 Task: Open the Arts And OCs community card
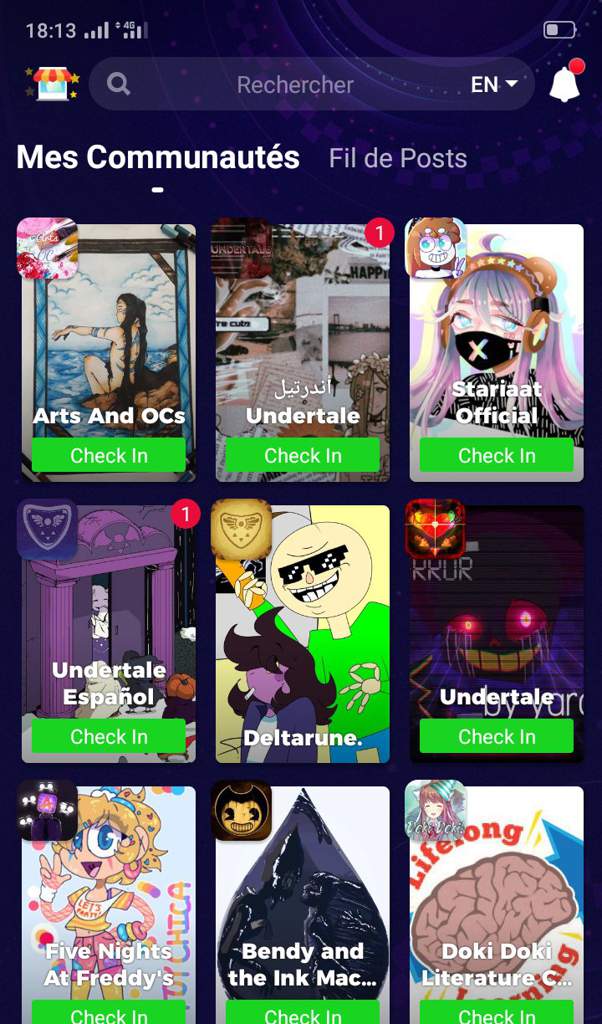(x=109, y=330)
